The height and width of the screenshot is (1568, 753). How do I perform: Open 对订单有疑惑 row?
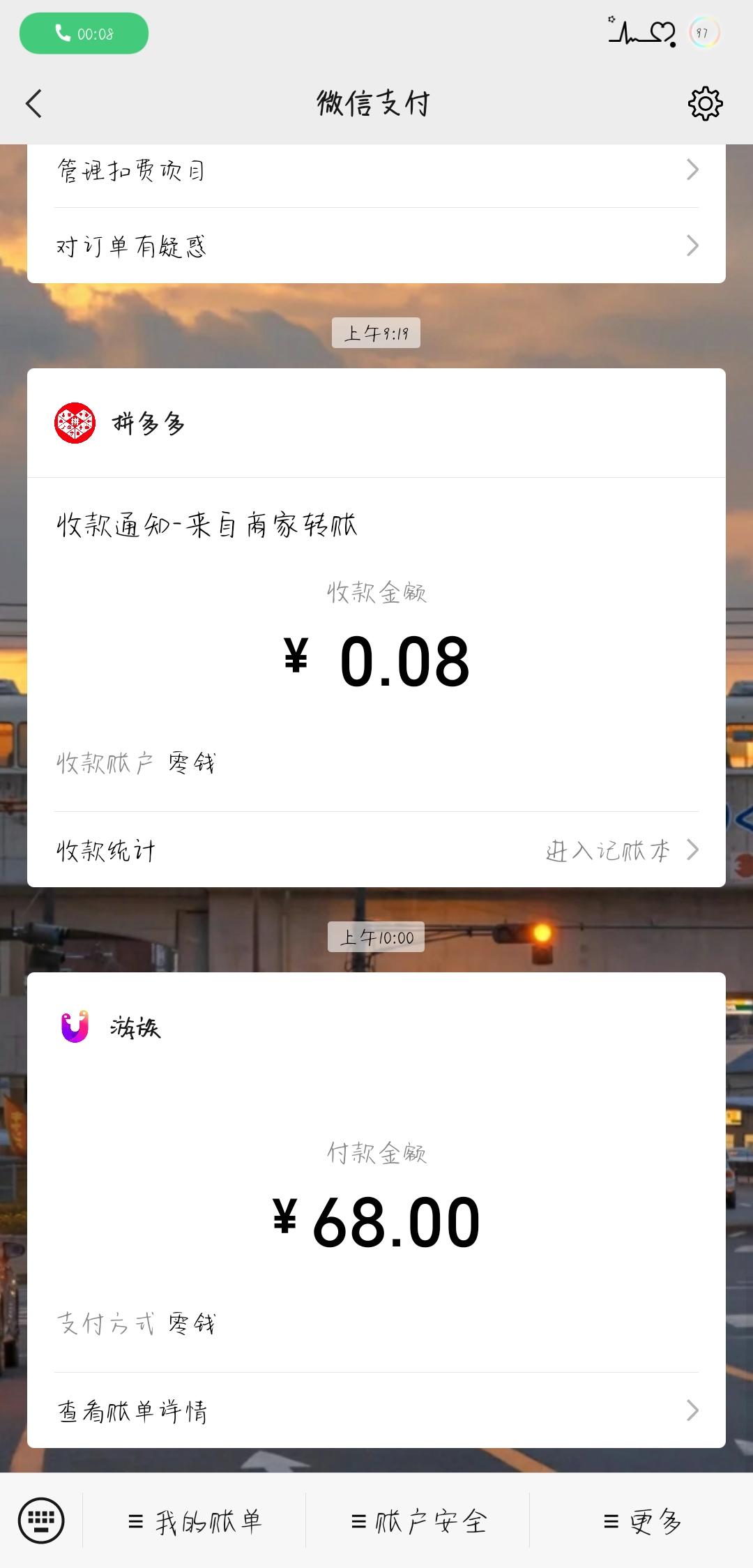point(376,246)
